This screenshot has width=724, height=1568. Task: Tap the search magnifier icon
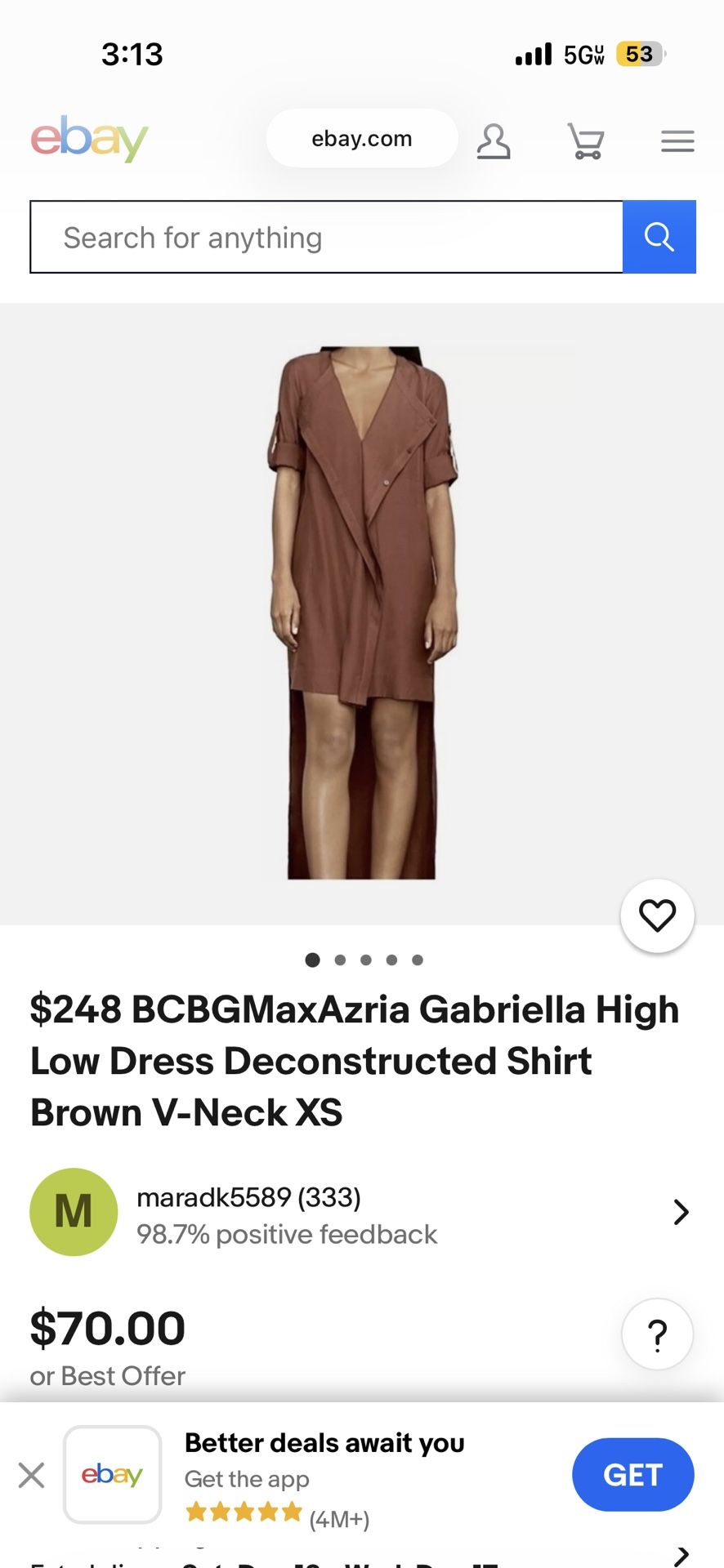659,237
